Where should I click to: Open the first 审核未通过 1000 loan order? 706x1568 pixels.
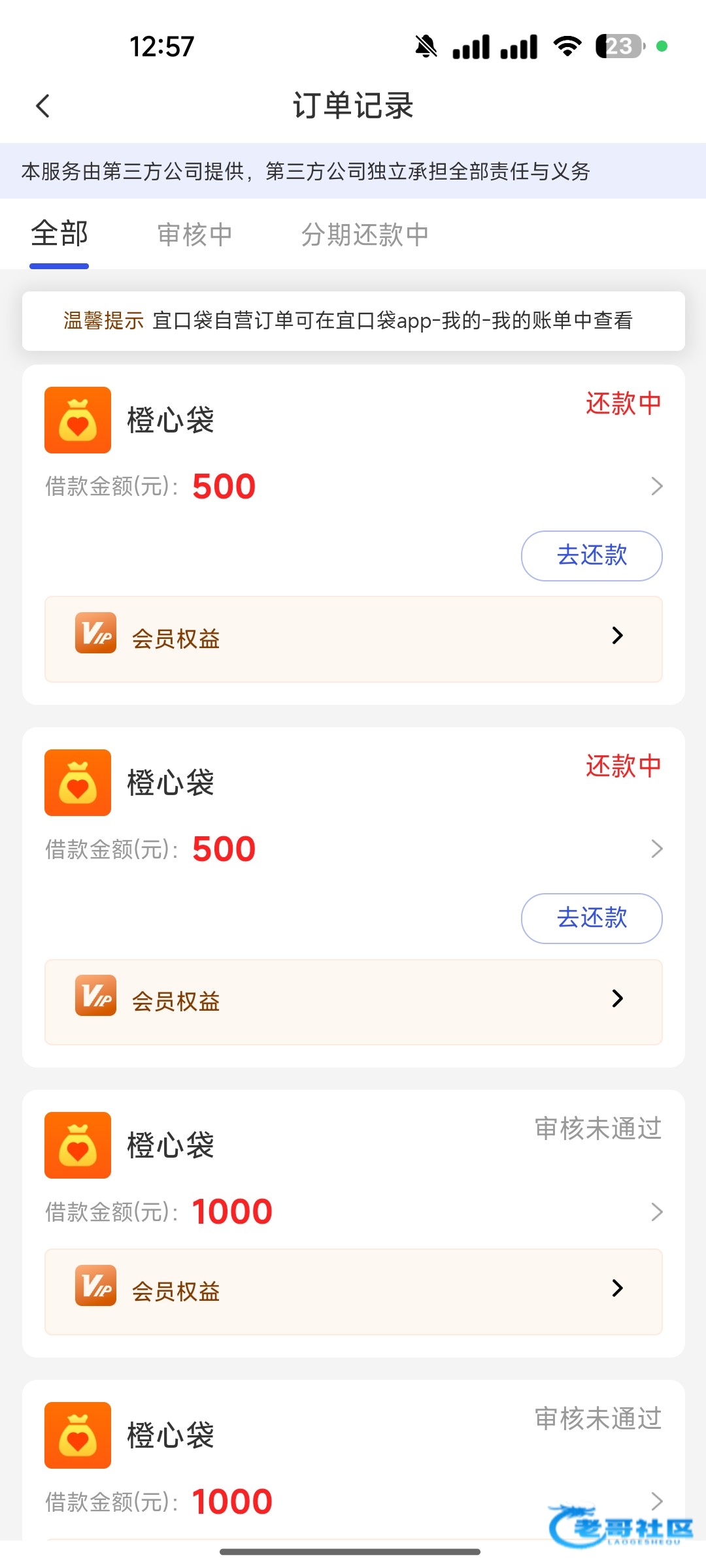656,1212
